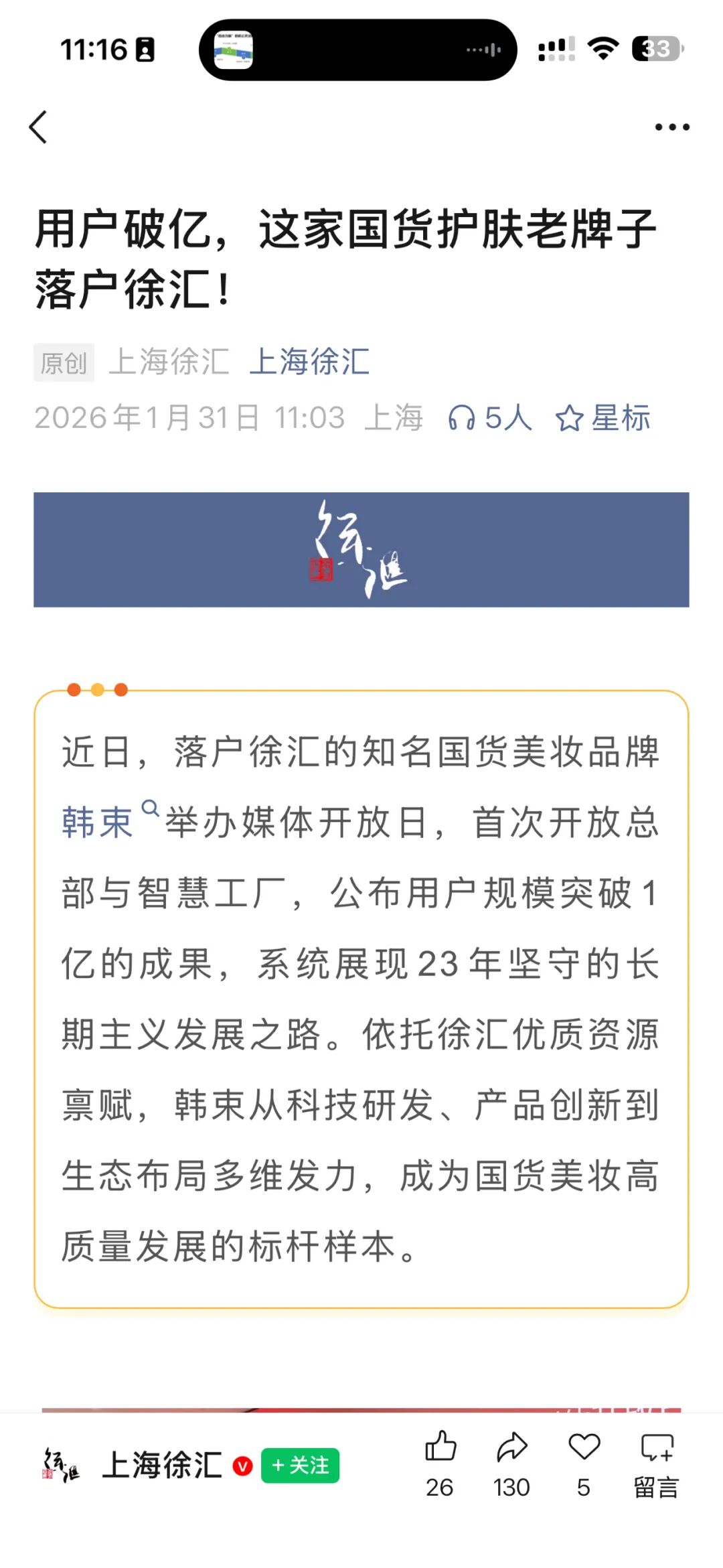
Task: Leave a comment via 留言
Action: (656, 1462)
